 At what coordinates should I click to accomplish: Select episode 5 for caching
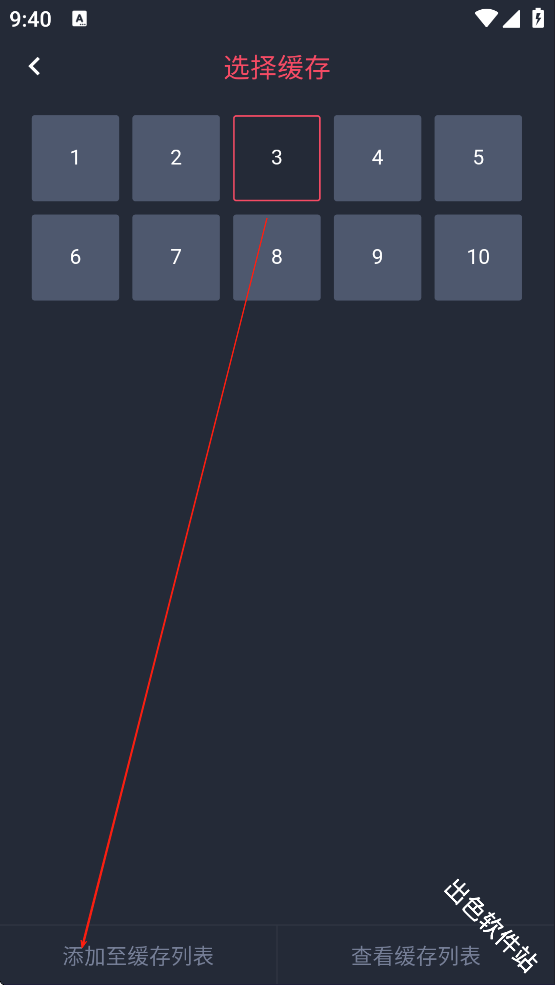pyautogui.click(x=478, y=158)
